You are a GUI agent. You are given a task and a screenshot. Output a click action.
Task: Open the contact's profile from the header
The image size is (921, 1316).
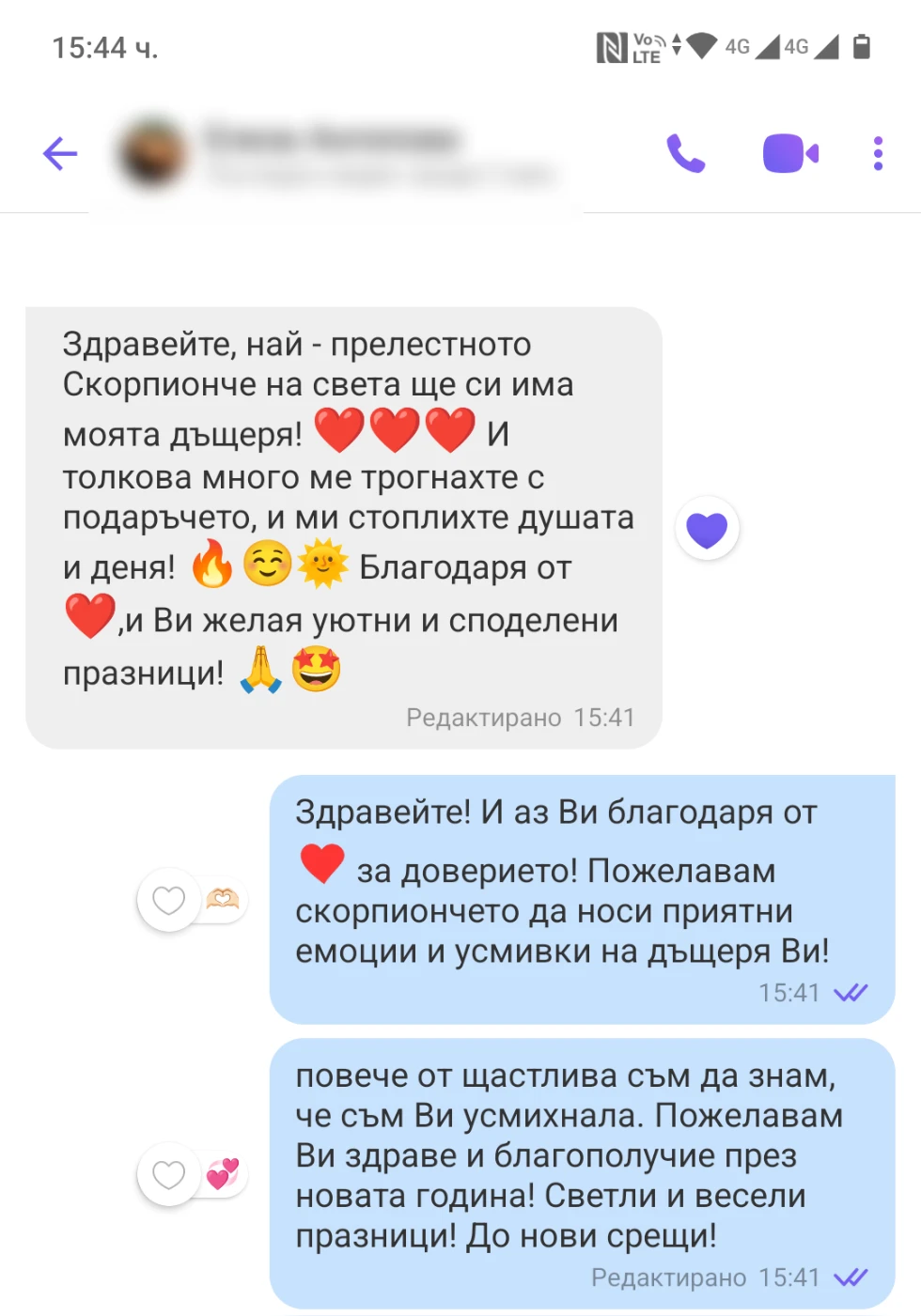click(334, 153)
